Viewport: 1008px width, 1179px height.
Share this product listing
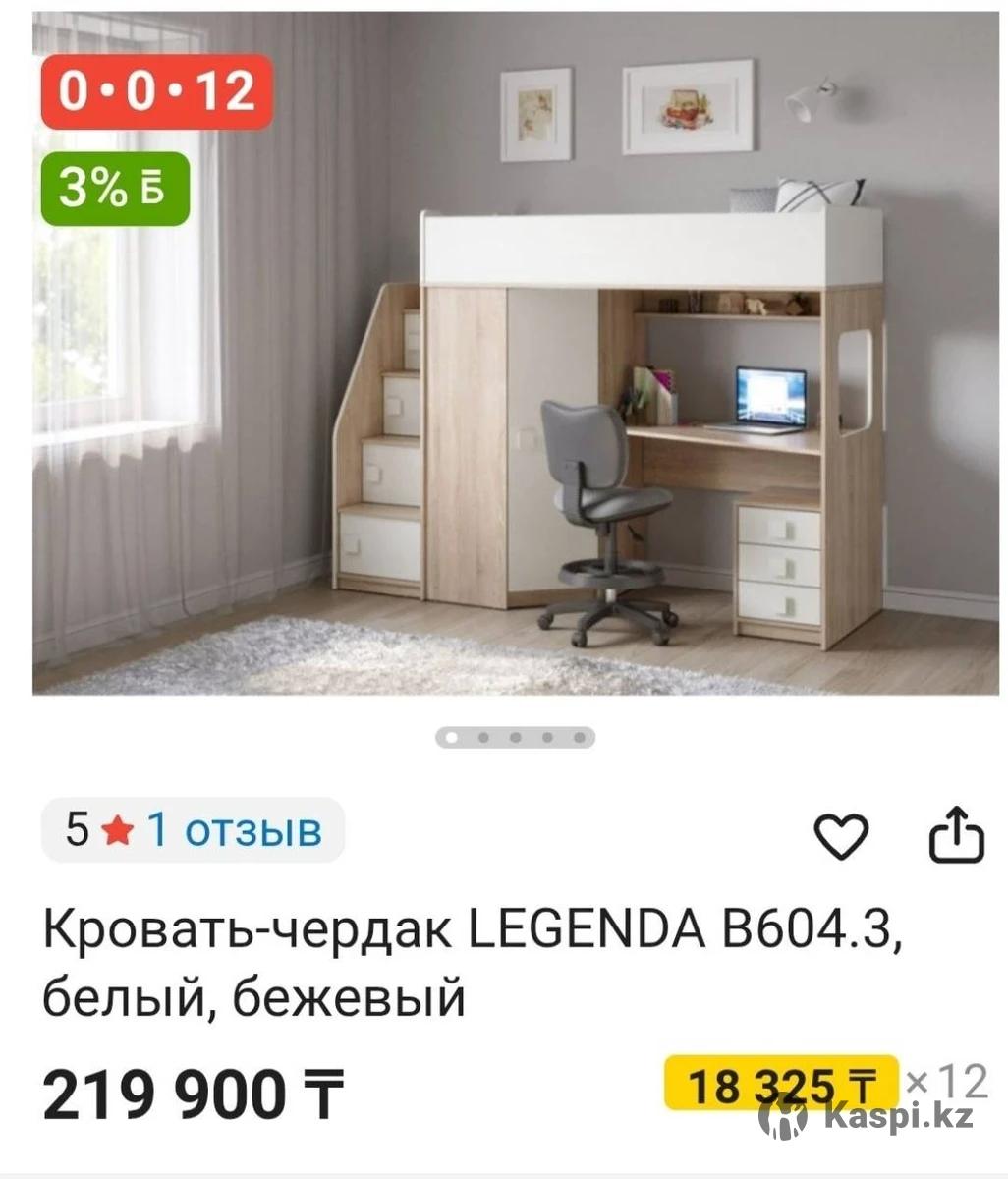pos(956,836)
